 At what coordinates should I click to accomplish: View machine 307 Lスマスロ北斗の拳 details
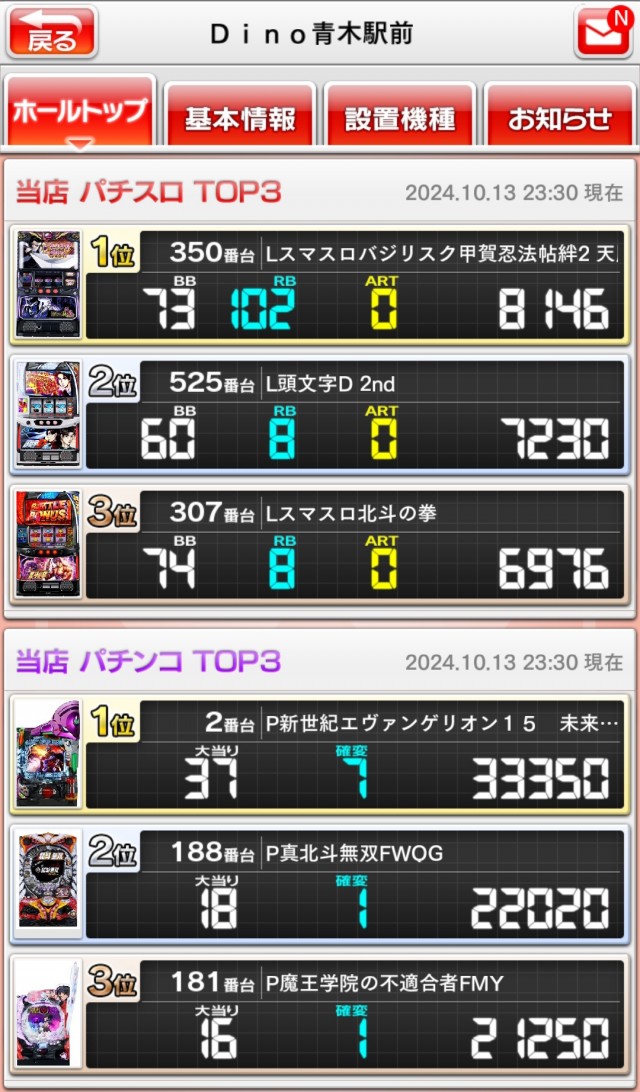point(320,544)
